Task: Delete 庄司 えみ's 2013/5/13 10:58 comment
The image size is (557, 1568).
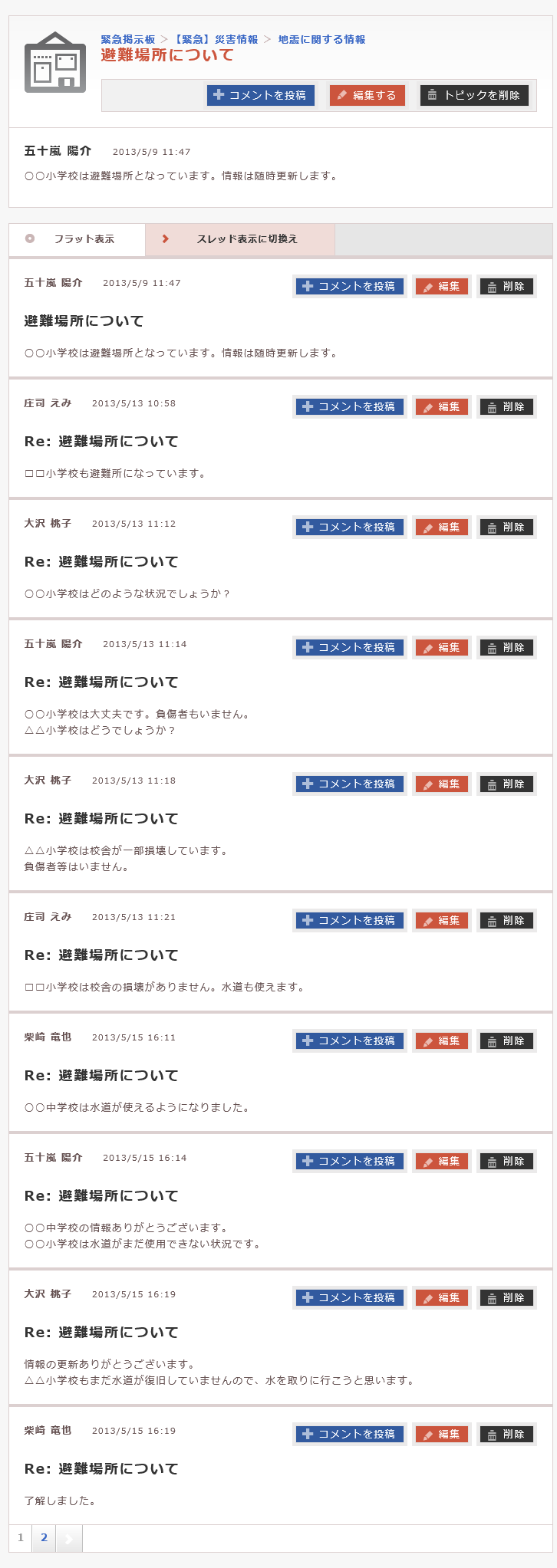Action: pos(506,406)
